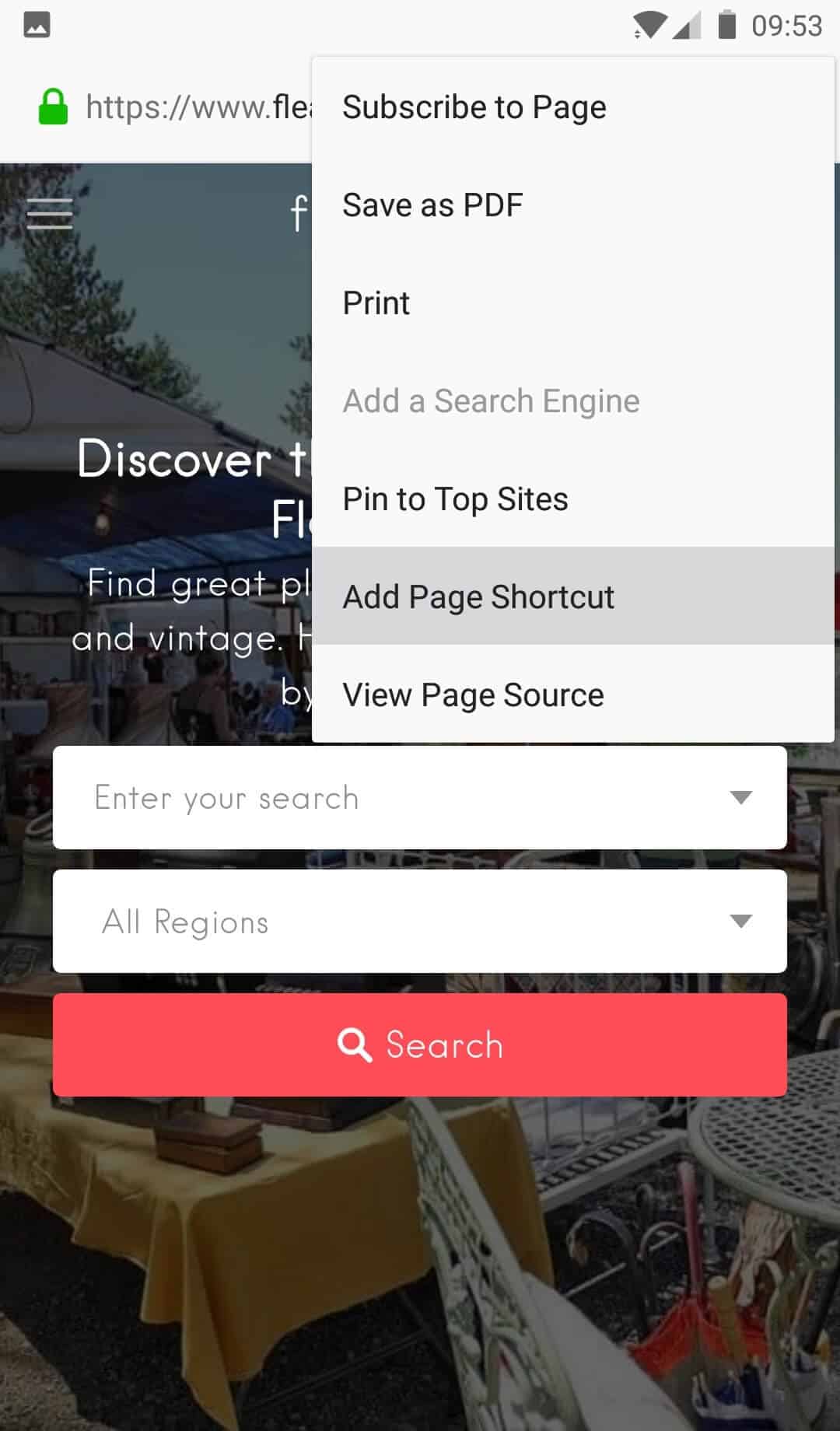Tap the Enter your search field
The image size is (840, 1431).
389,798
